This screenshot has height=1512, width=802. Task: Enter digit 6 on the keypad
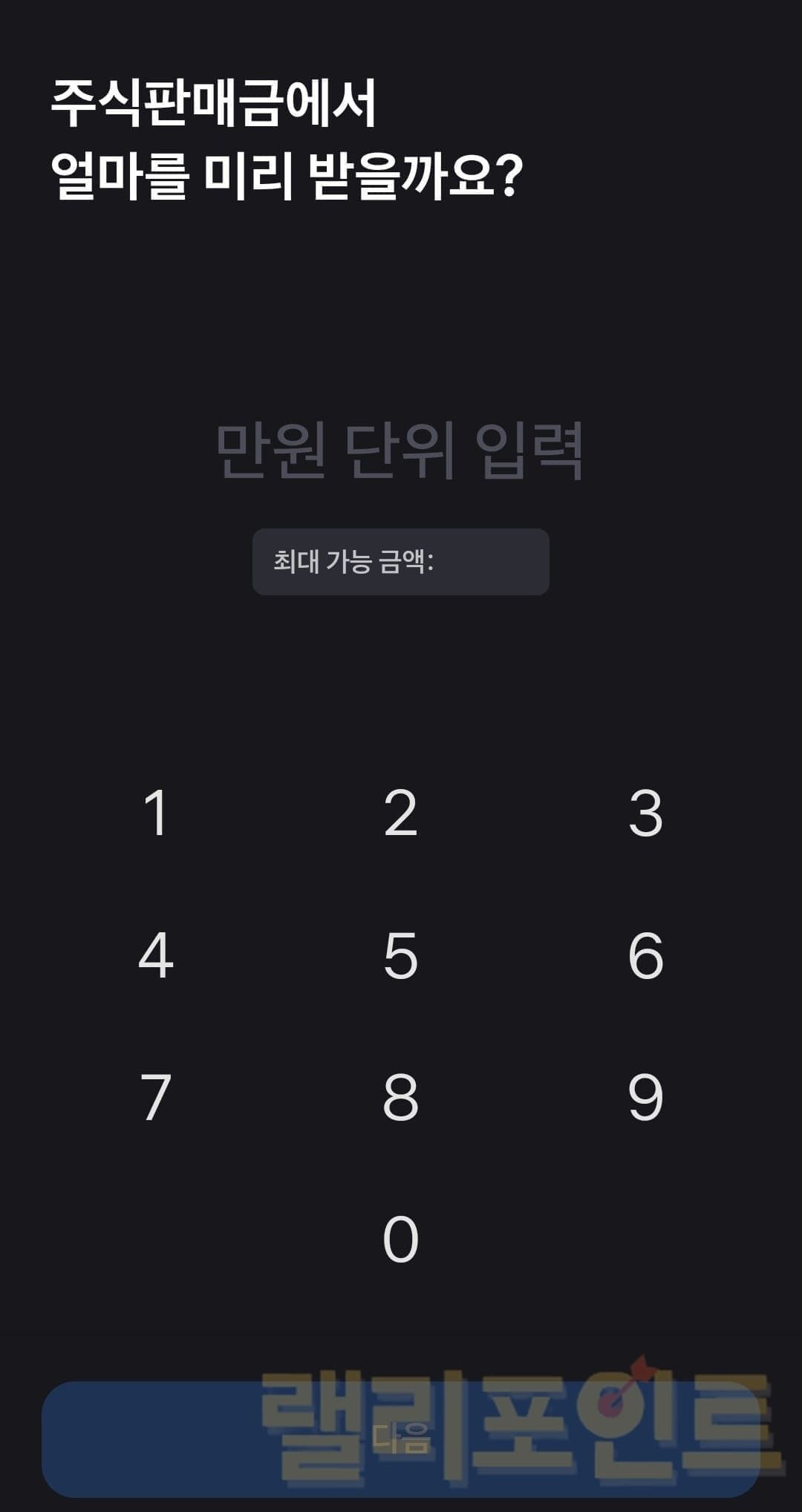coord(645,955)
